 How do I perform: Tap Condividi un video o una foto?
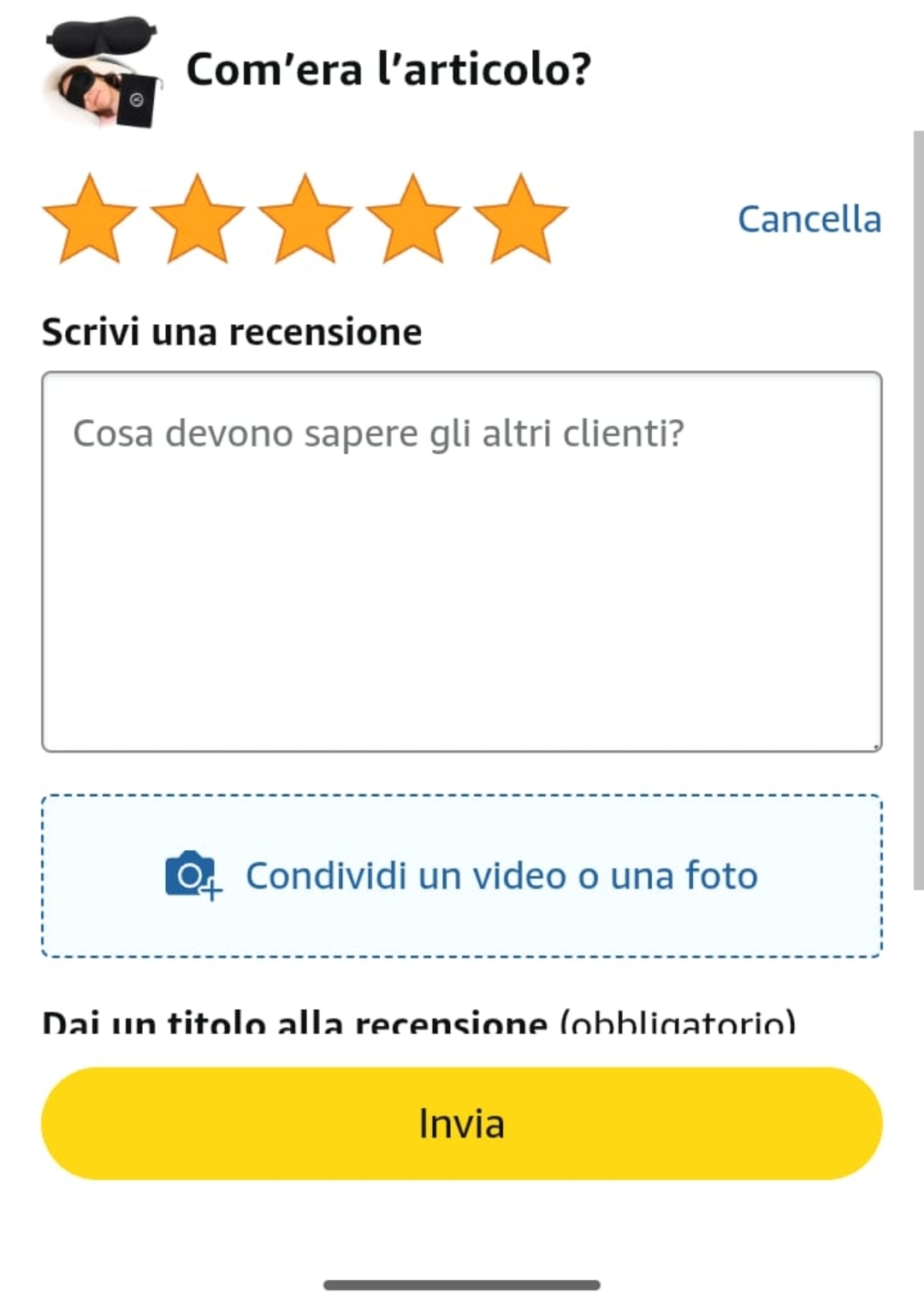pos(461,876)
